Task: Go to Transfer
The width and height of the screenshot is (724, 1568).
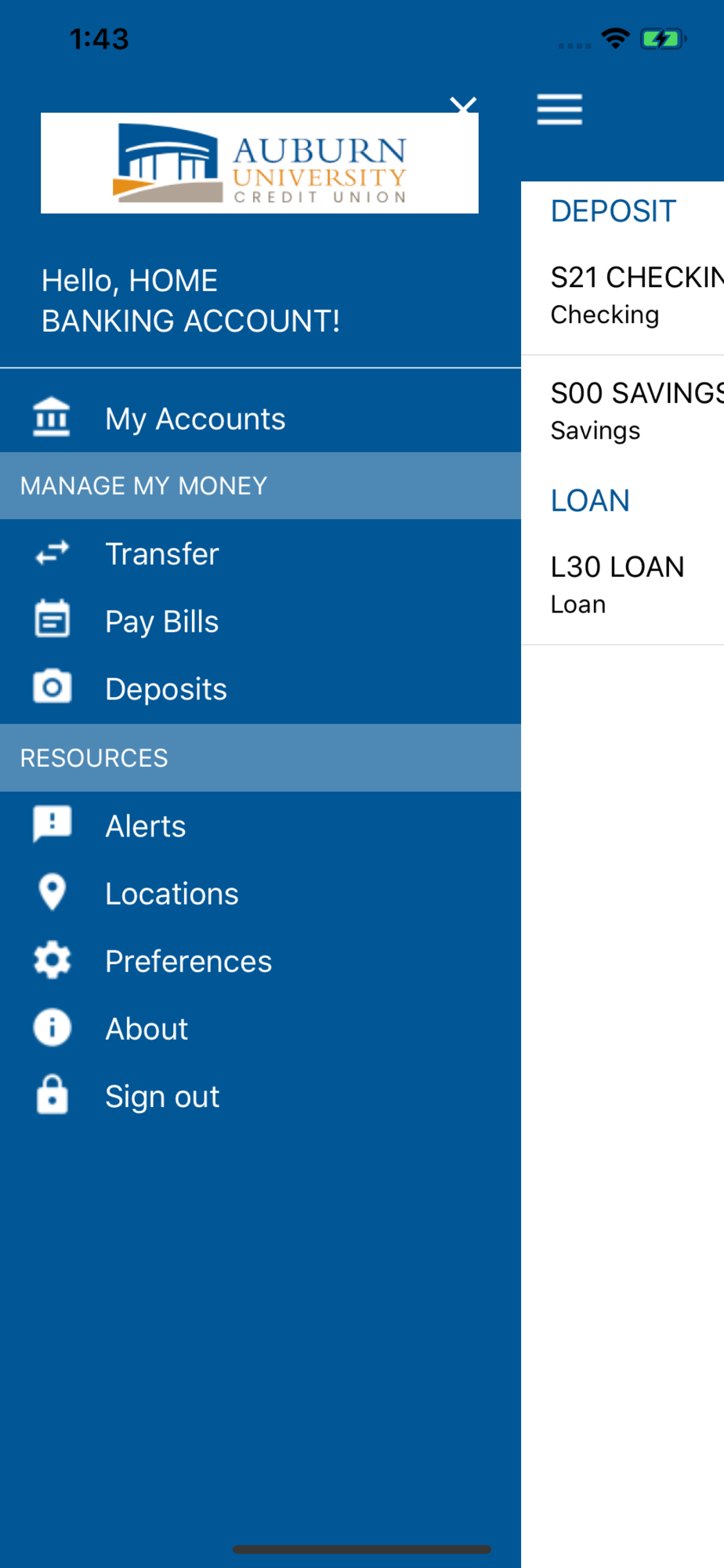Action: tap(161, 554)
